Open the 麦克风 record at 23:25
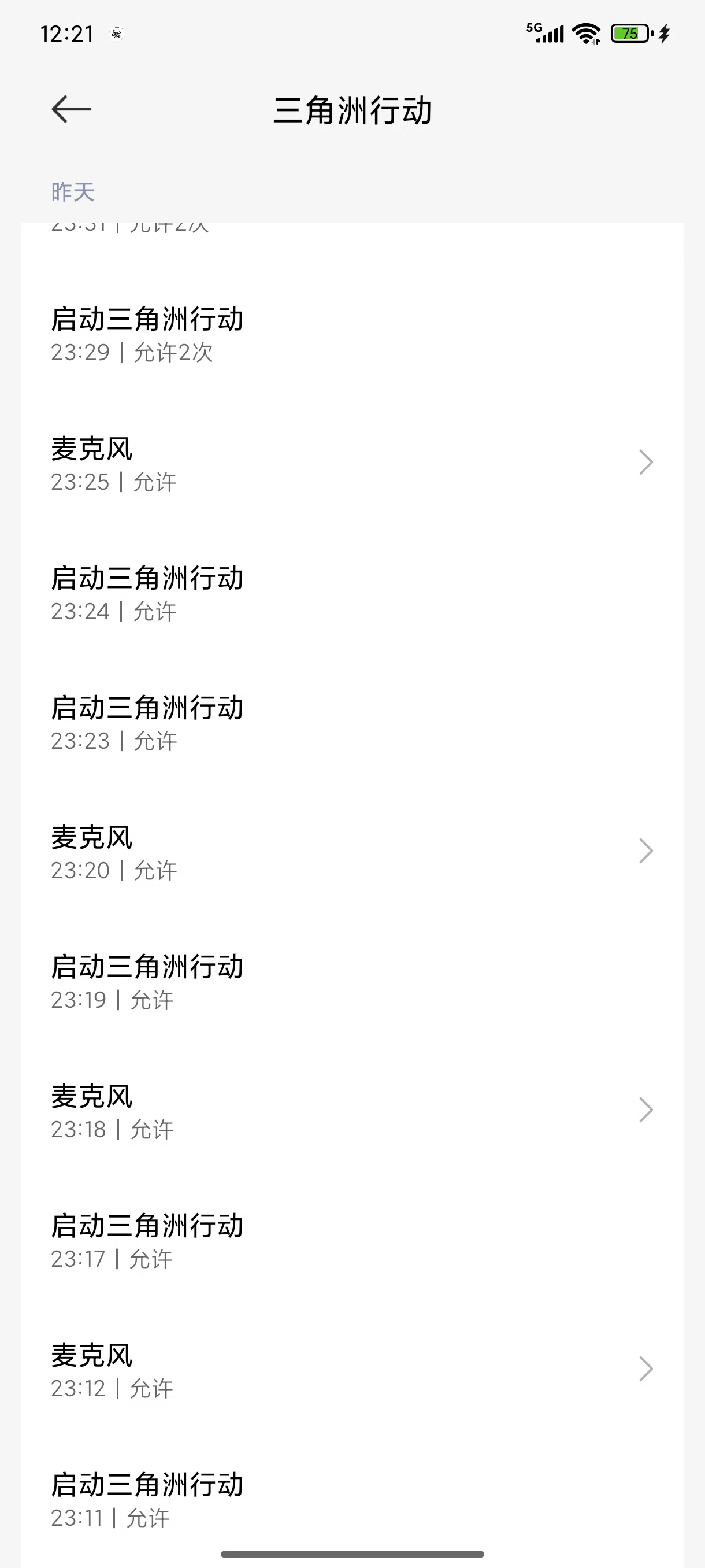Image resolution: width=705 pixels, height=1568 pixels. pyautogui.click(x=351, y=464)
